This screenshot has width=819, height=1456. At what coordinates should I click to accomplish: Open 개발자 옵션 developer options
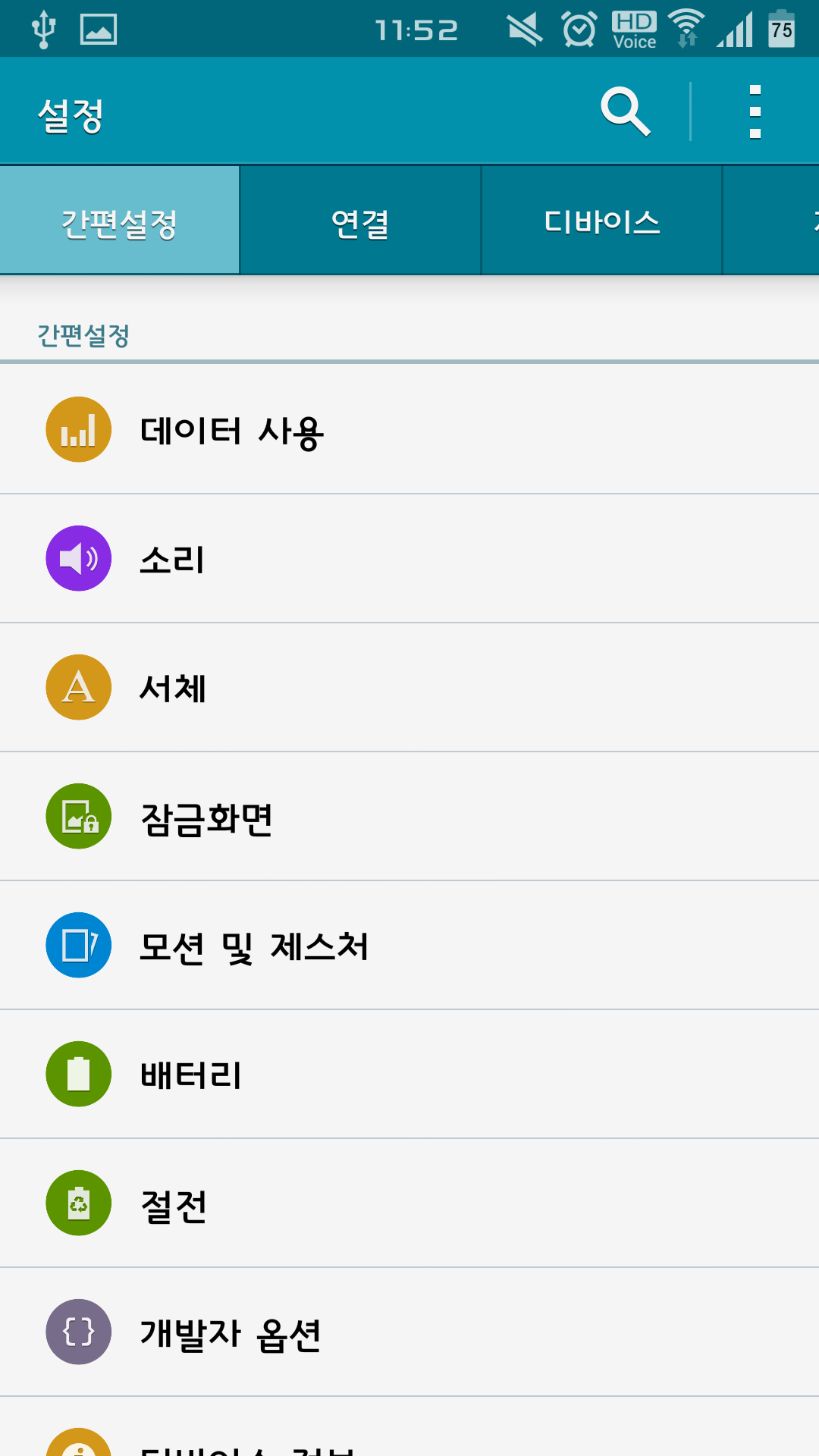[409, 1332]
